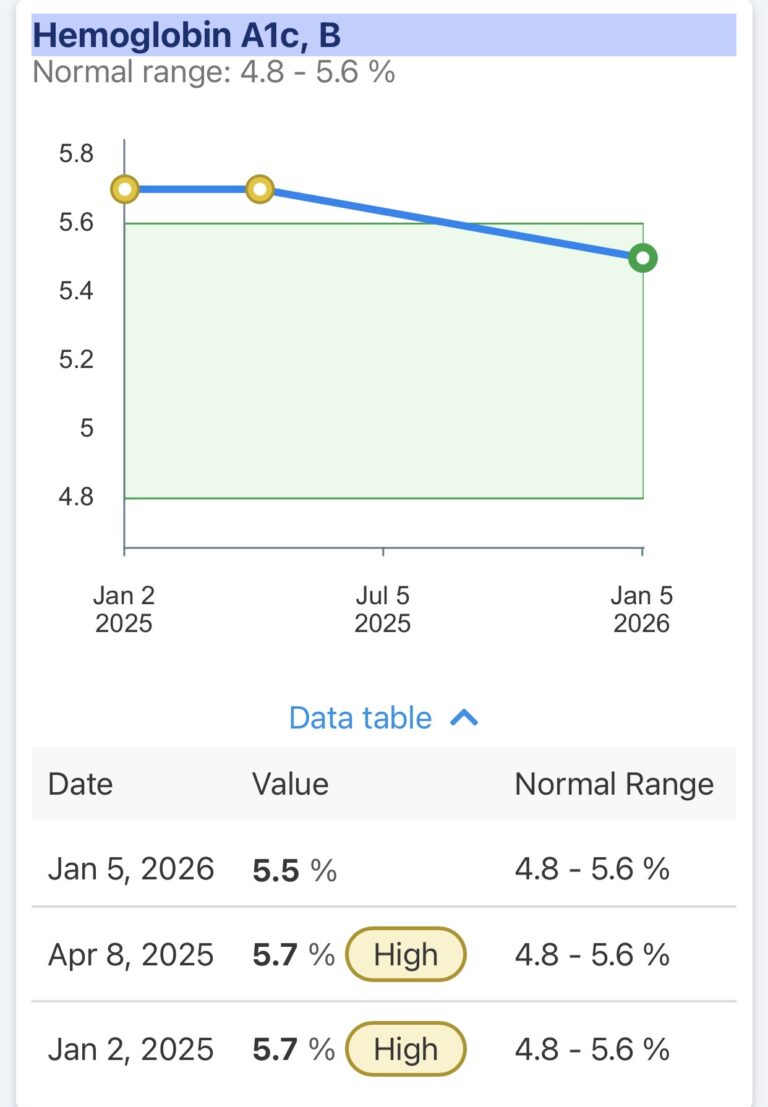Click the green Jan 5, 2026 data point
The width and height of the screenshot is (768, 1107).
click(x=641, y=259)
